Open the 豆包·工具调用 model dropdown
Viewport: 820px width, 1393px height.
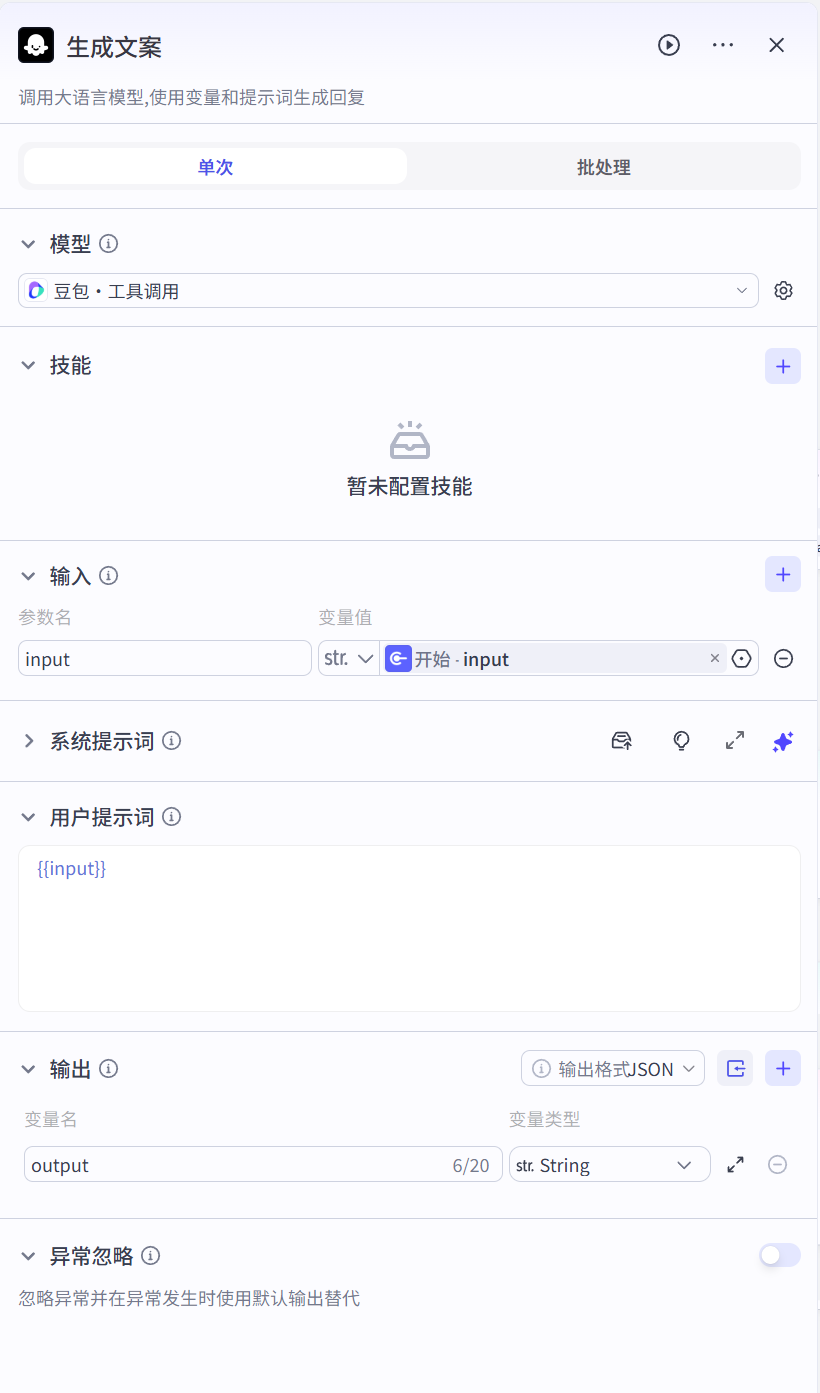point(390,290)
